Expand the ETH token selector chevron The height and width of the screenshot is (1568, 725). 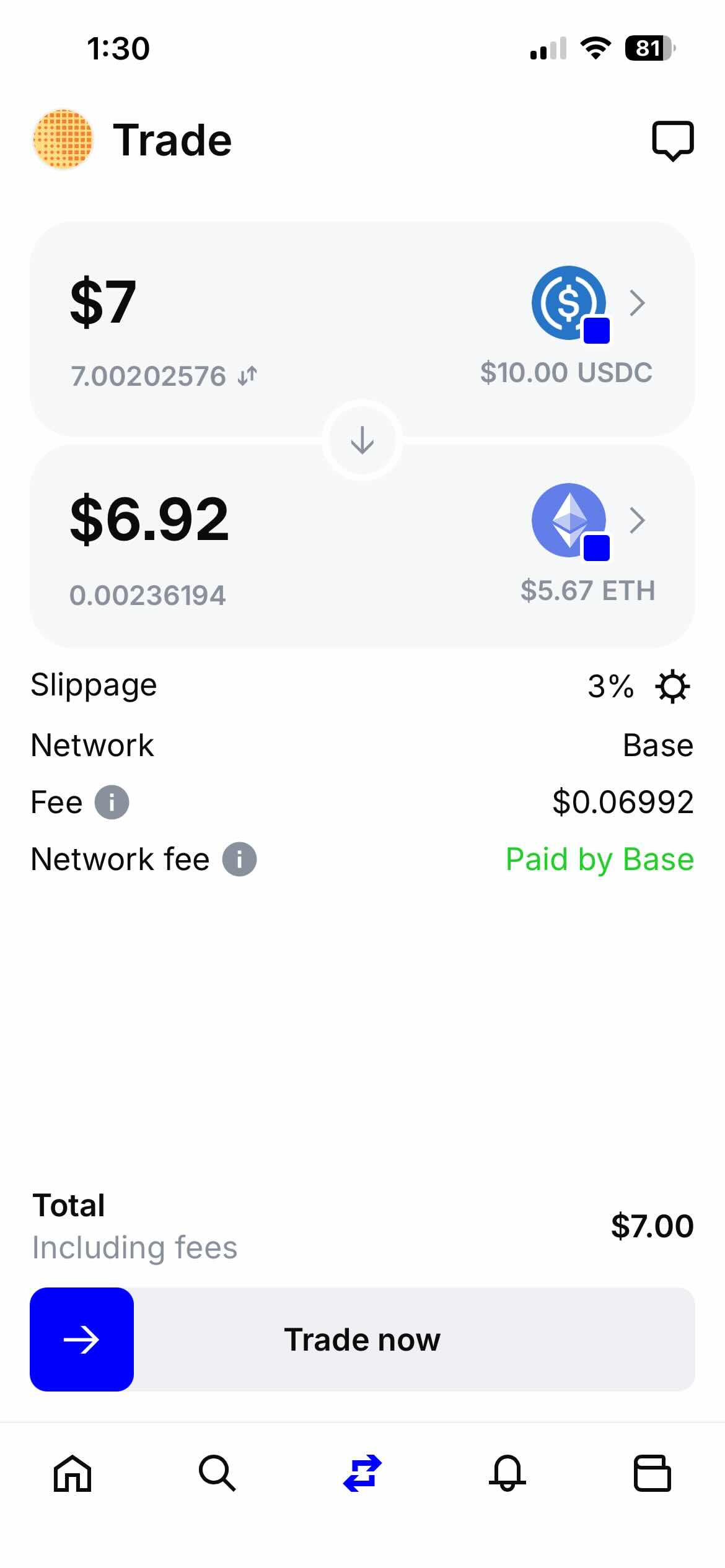[x=638, y=520]
